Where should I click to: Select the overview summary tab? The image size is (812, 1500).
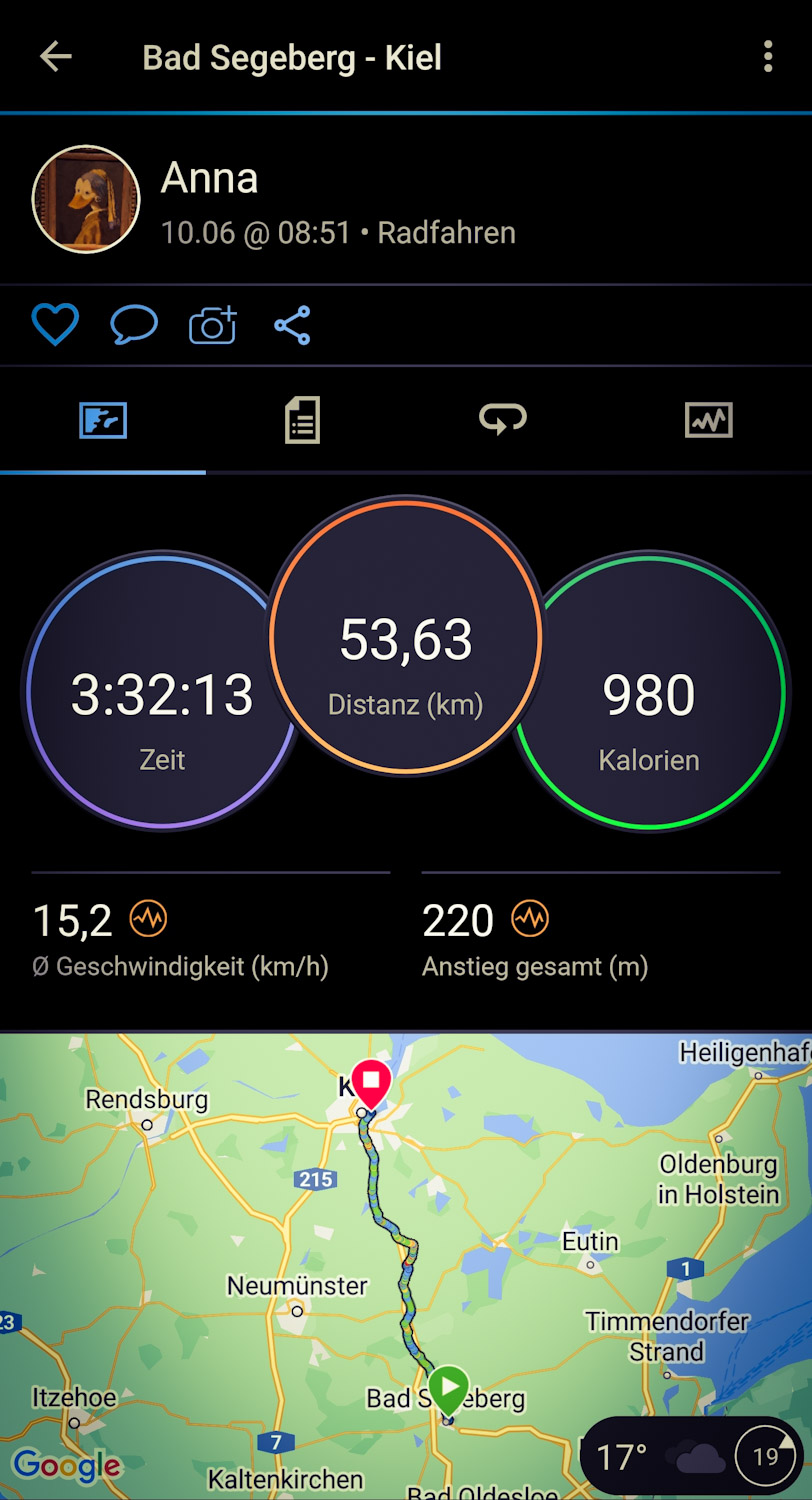point(103,420)
